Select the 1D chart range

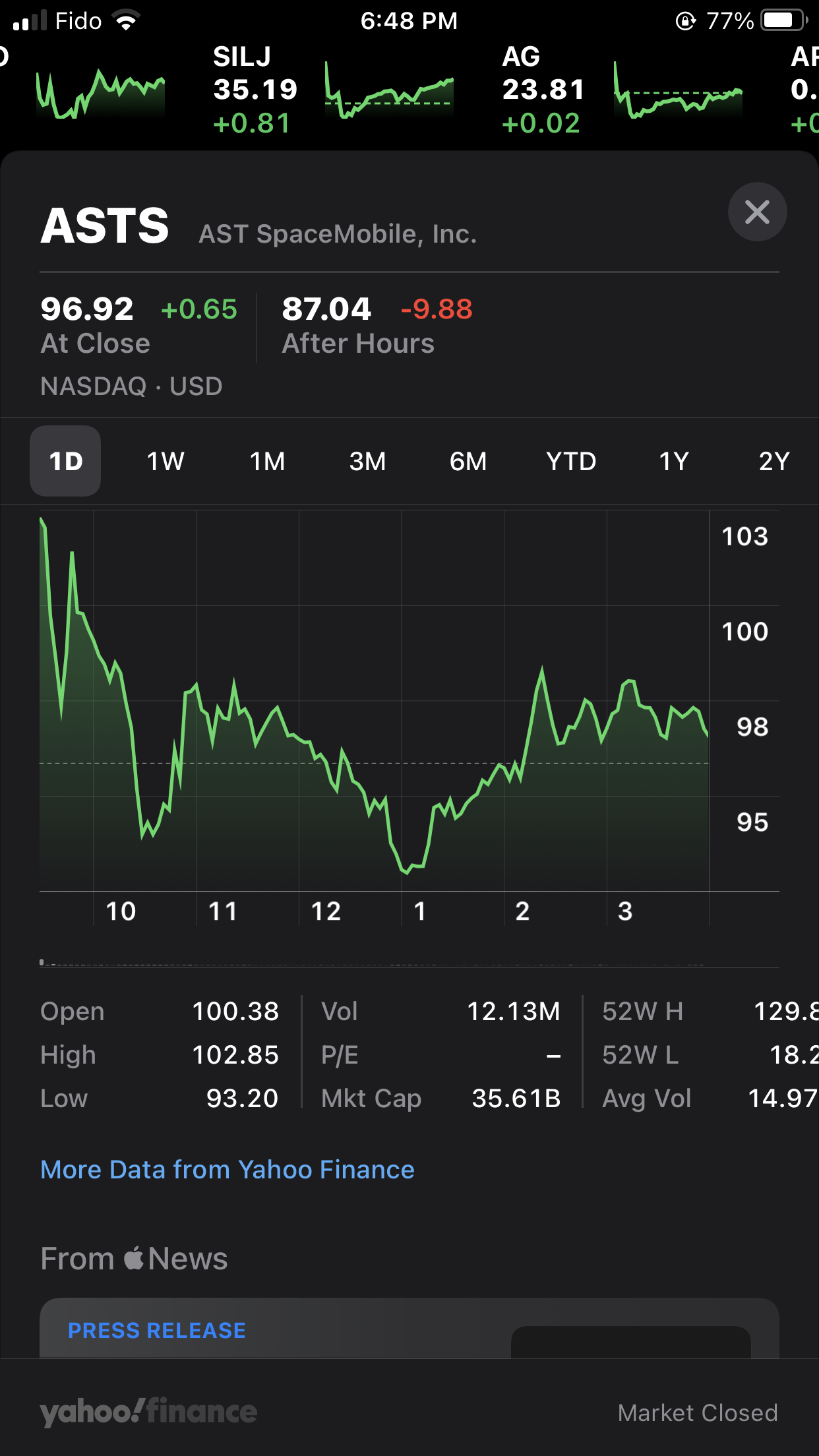(x=65, y=461)
